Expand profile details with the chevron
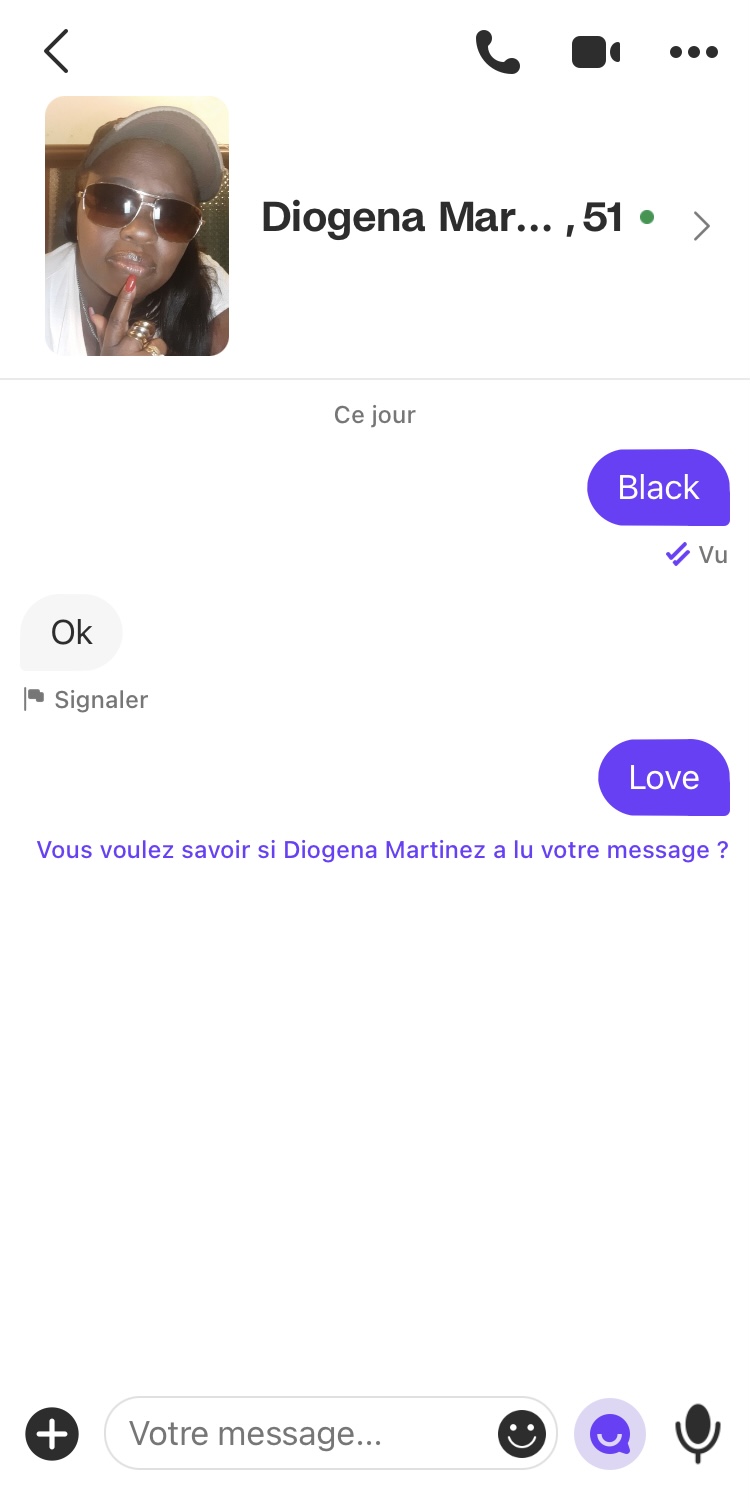750x1508 pixels. 702,227
